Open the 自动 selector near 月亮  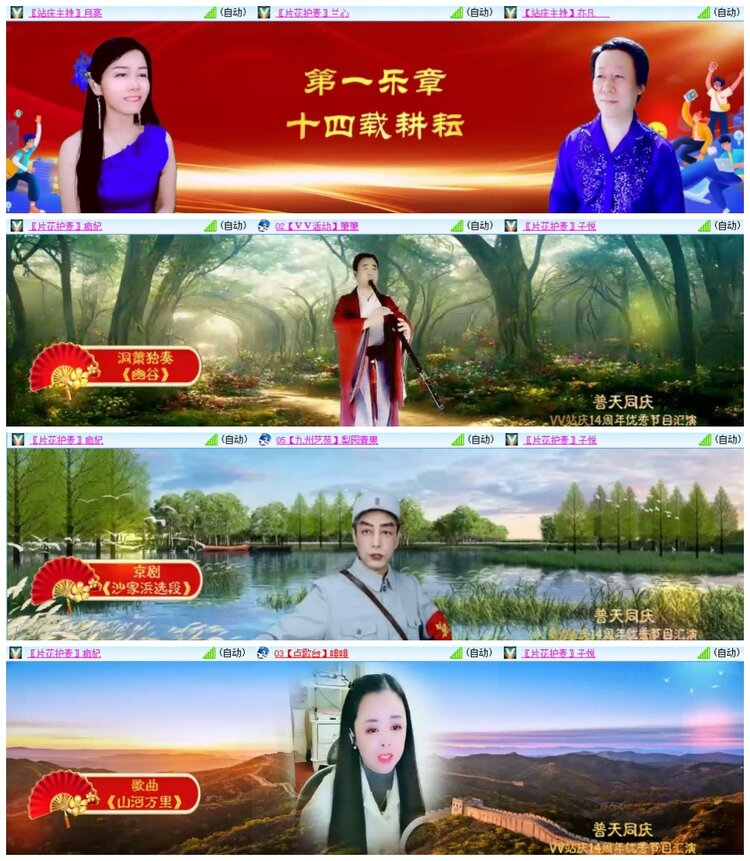tap(232, 13)
